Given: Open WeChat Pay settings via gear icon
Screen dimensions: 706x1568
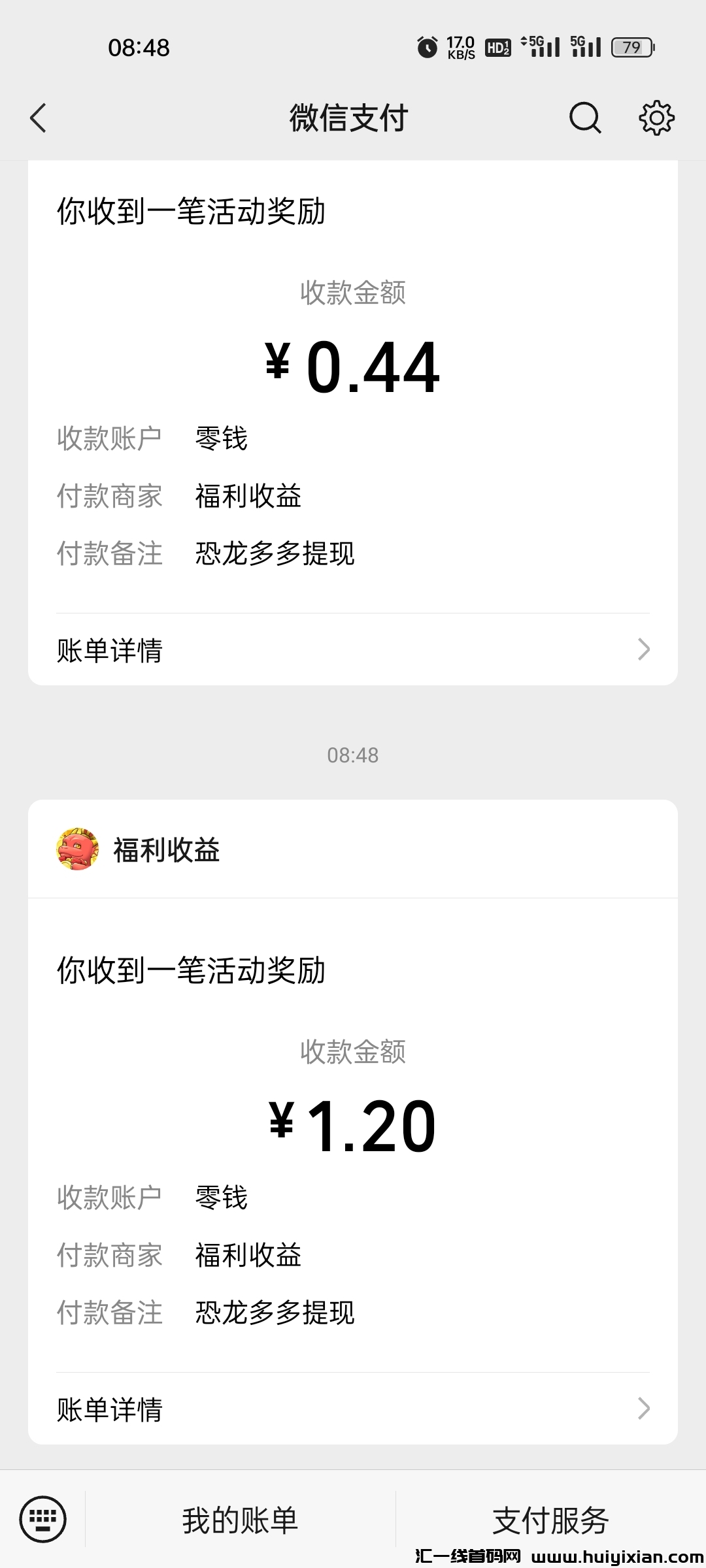Looking at the screenshot, I should 656,118.
